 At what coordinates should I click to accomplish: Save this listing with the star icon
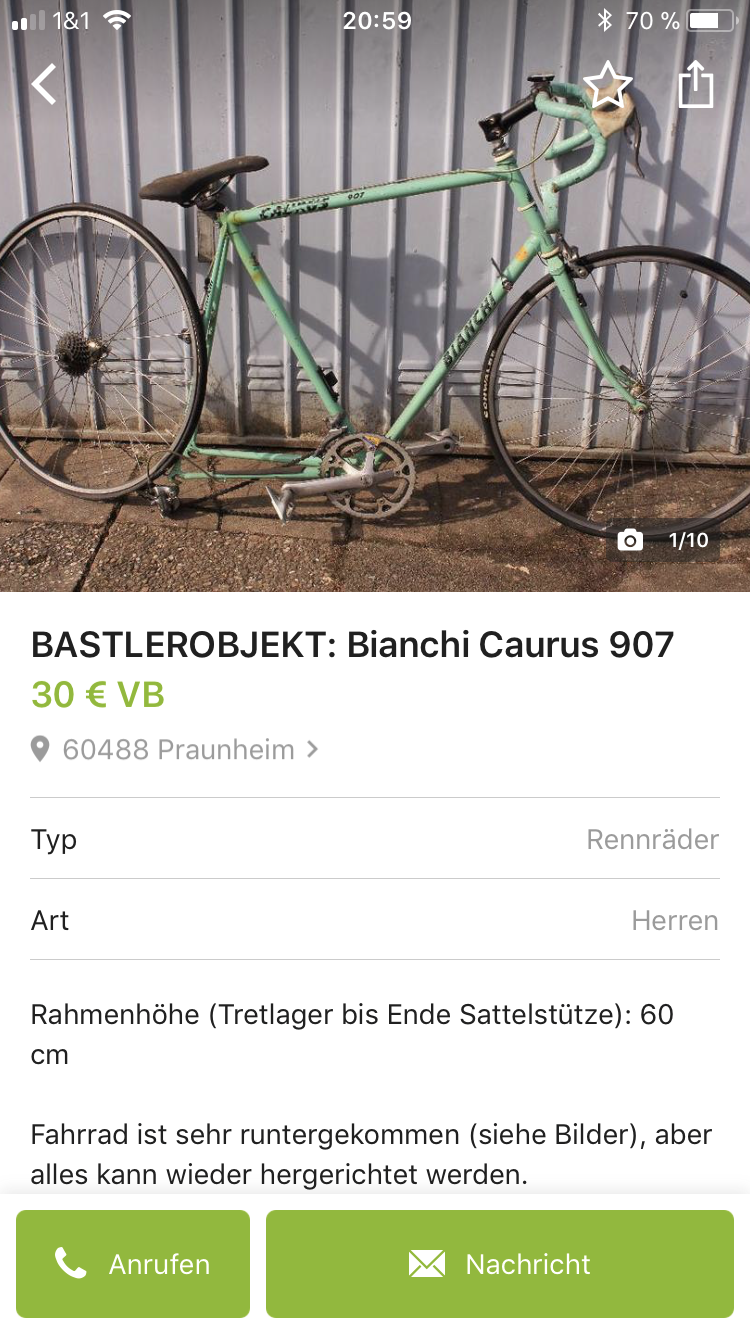pos(607,85)
